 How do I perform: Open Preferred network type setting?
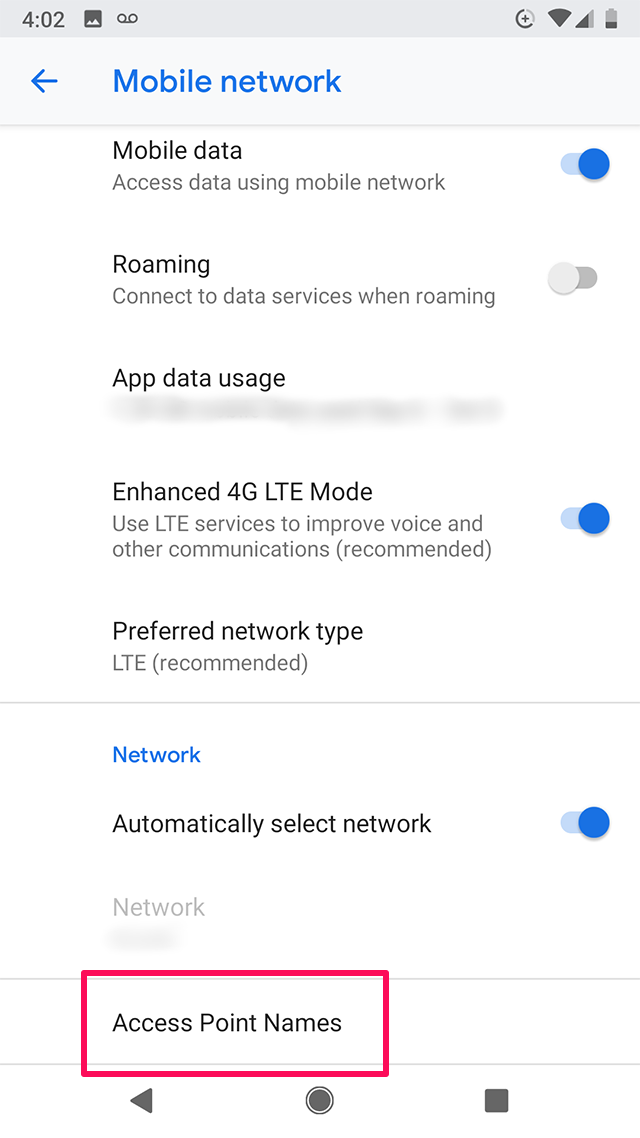[x=320, y=646]
